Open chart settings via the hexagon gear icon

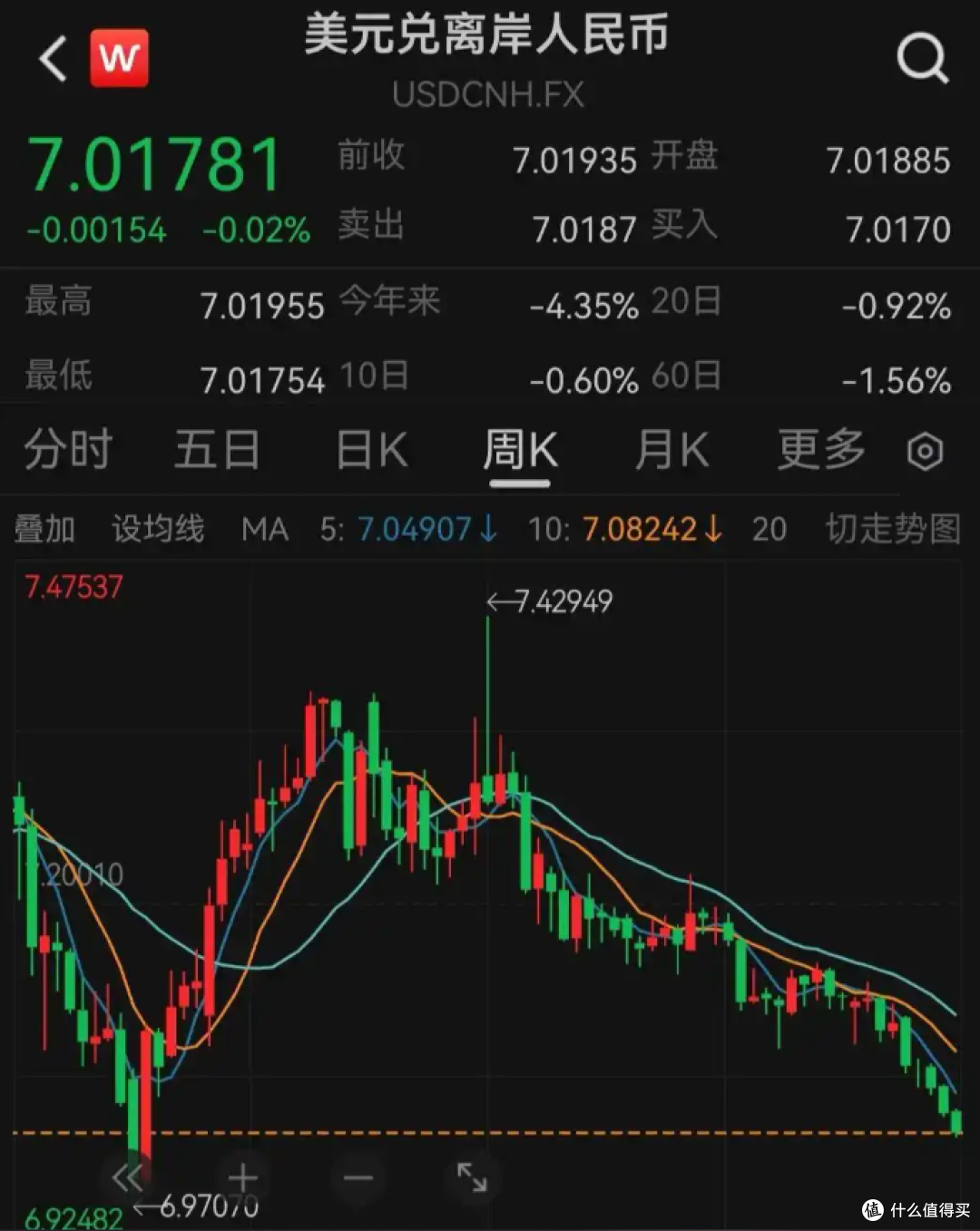[926, 450]
